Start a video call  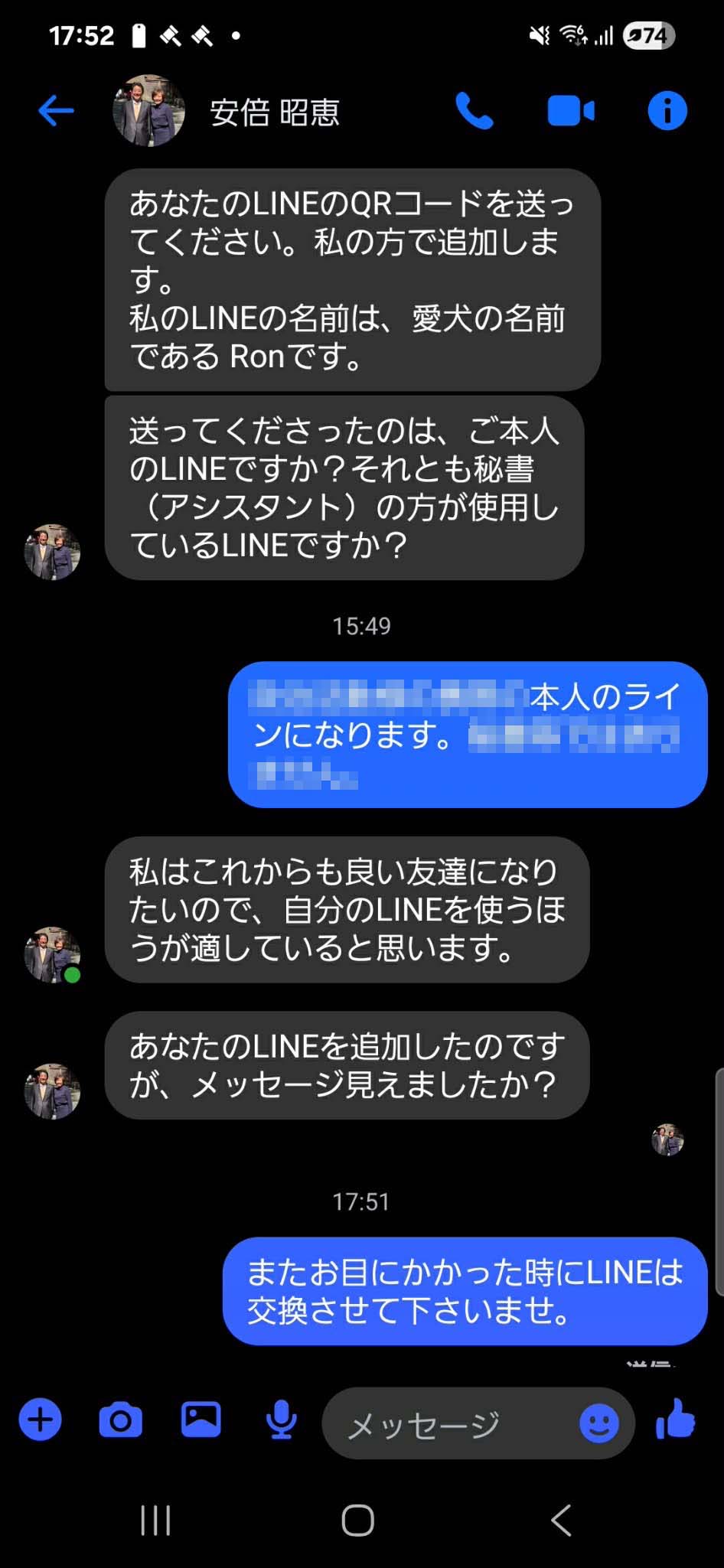pyautogui.click(x=570, y=111)
